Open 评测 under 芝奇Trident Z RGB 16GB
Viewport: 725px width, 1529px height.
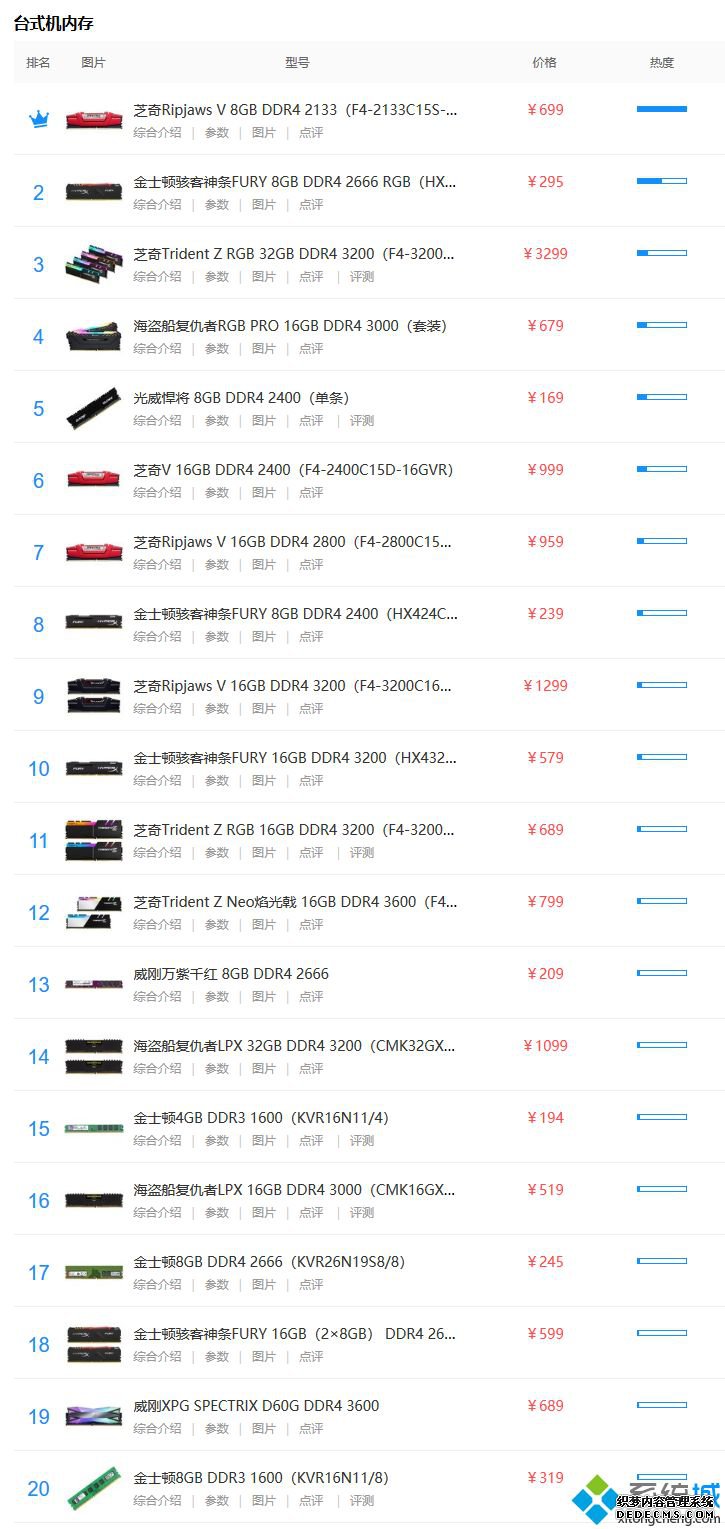pos(361,853)
